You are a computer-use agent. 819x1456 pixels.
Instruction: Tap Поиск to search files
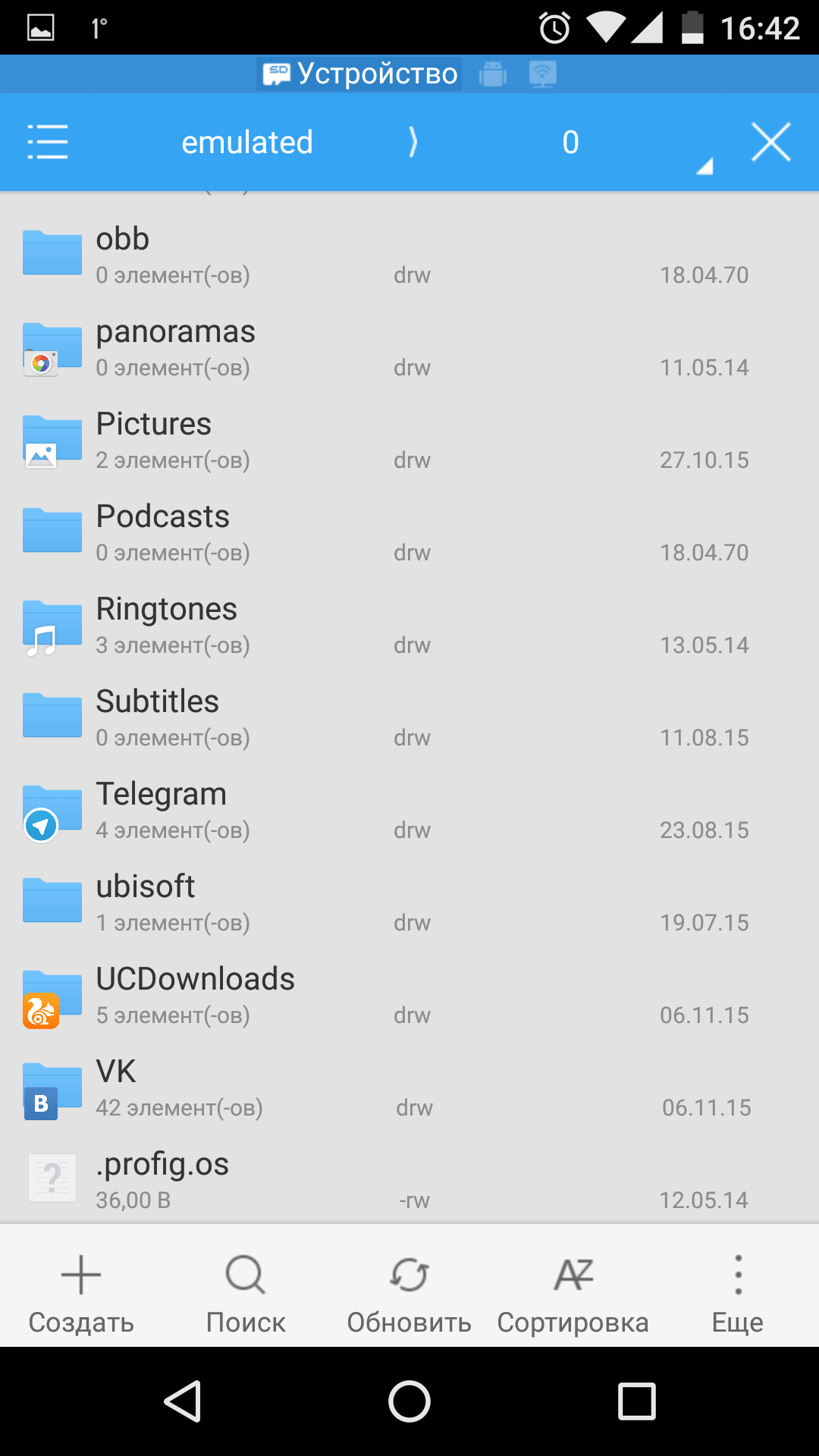coord(246,1294)
